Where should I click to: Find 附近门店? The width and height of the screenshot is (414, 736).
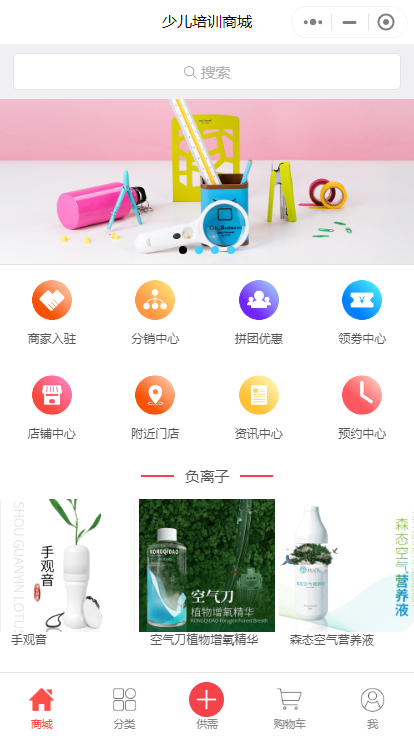coord(155,407)
